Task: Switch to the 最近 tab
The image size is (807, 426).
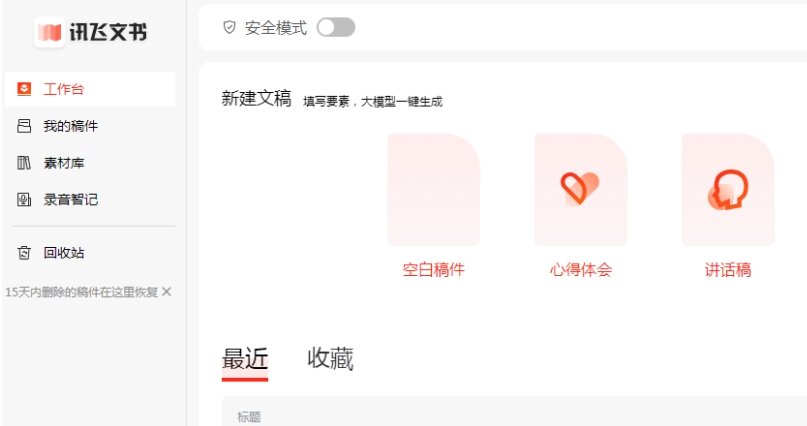Action: click(x=245, y=359)
